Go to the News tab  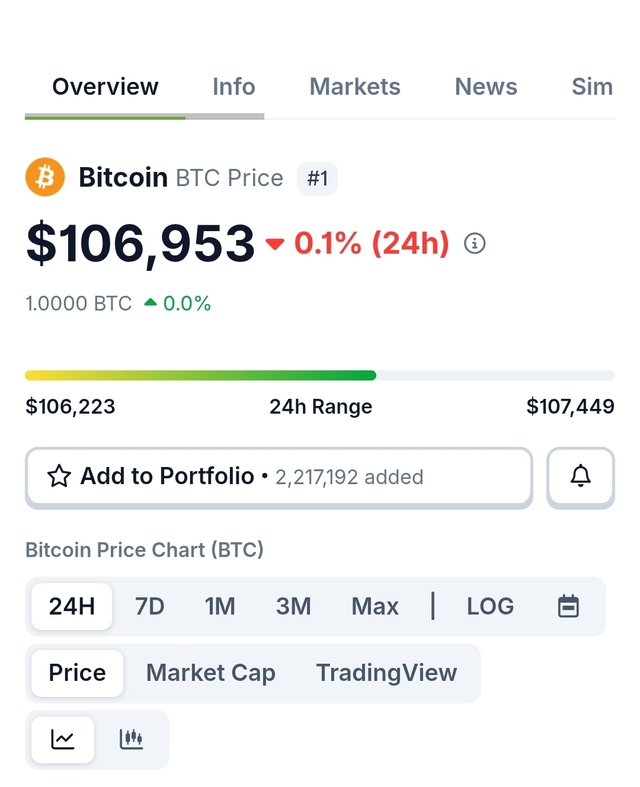[486, 87]
